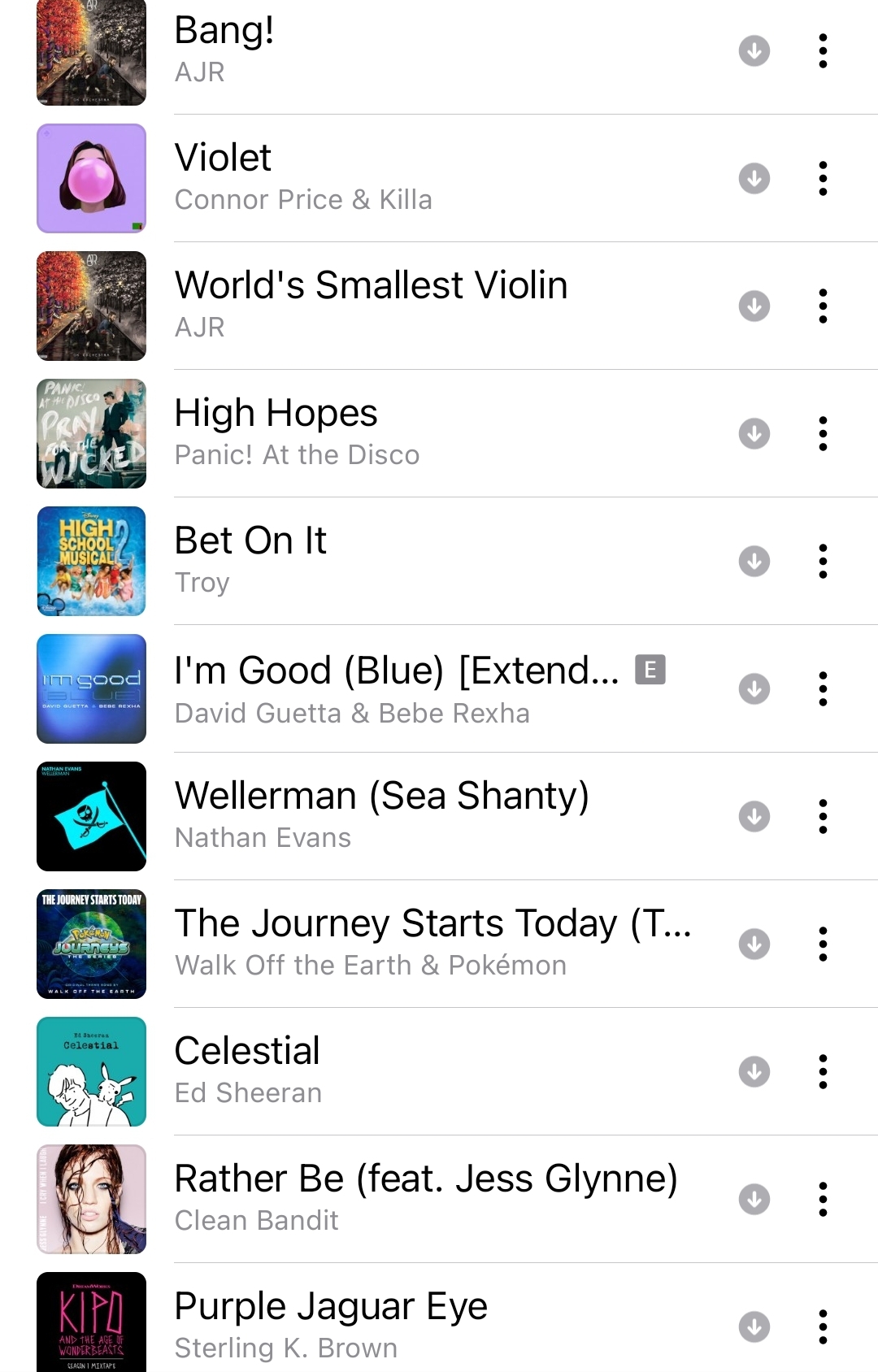Image resolution: width=878 pixels, height=1372 pixels.
Task: Open more options for I'm Good (Blue)
Action: click(x=823, y=688)
